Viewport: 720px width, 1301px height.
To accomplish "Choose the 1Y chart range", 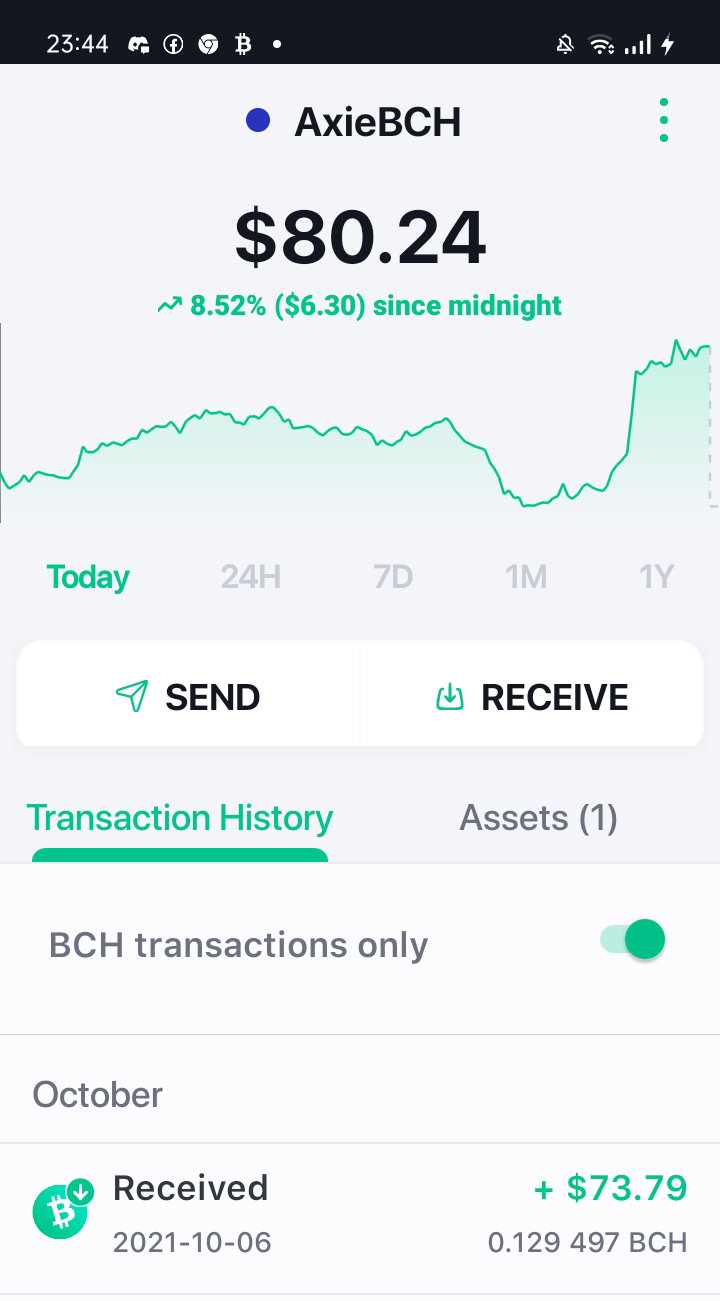I will pyautogui.click(x=657, y=577).
